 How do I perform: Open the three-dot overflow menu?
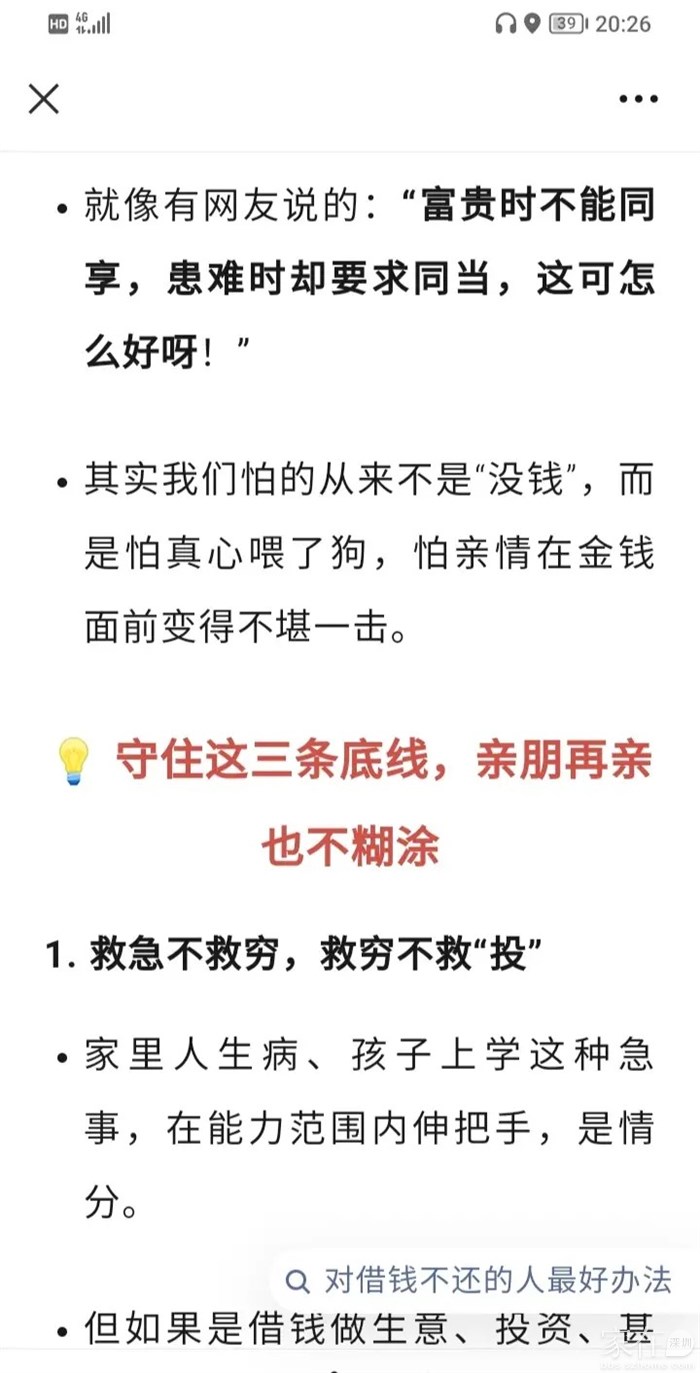click(638, 99)
